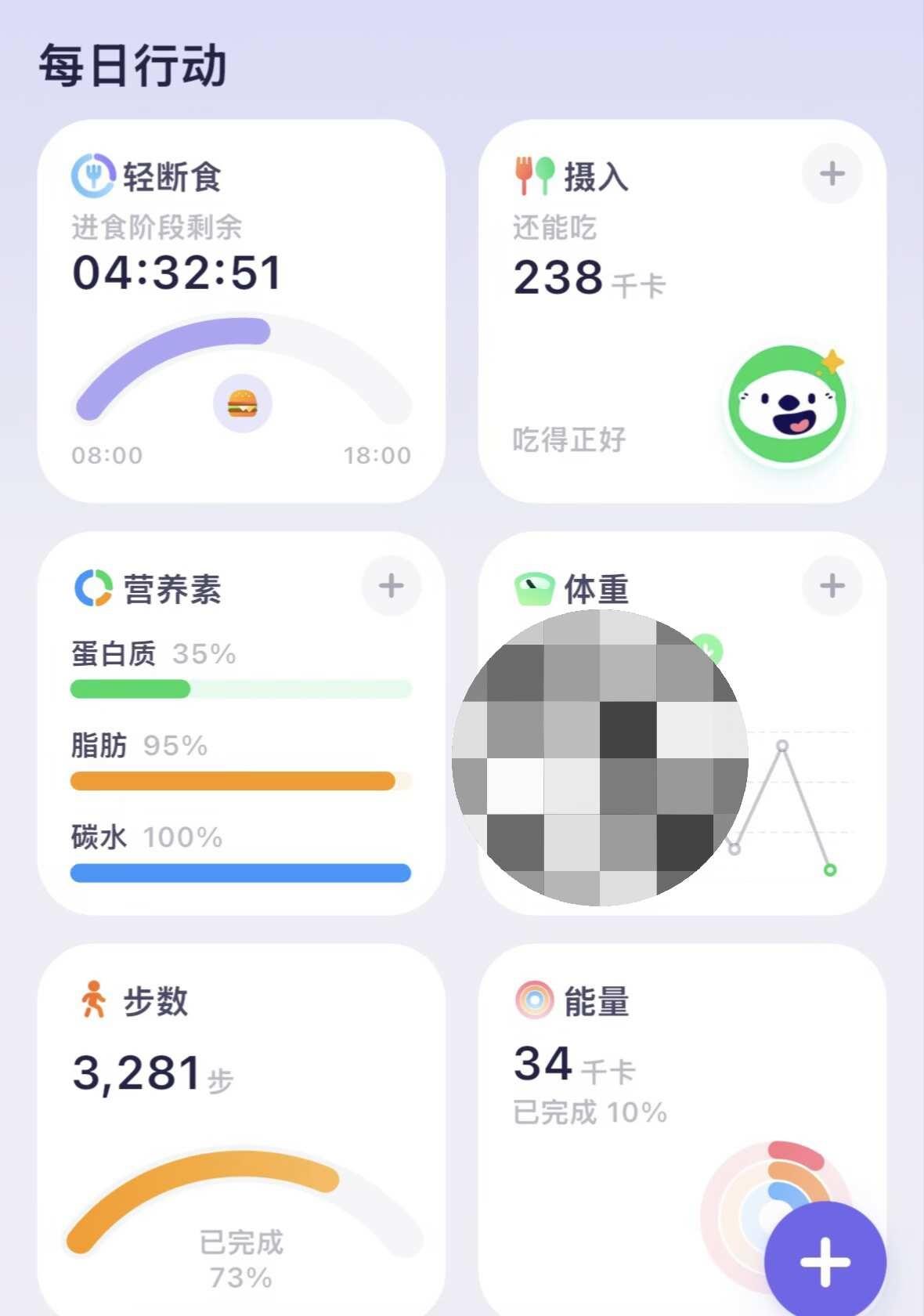Add a weight record in 体重 card
This screenshot has height=1316, width=924.
pyautogui.click(x=832, y=586)
